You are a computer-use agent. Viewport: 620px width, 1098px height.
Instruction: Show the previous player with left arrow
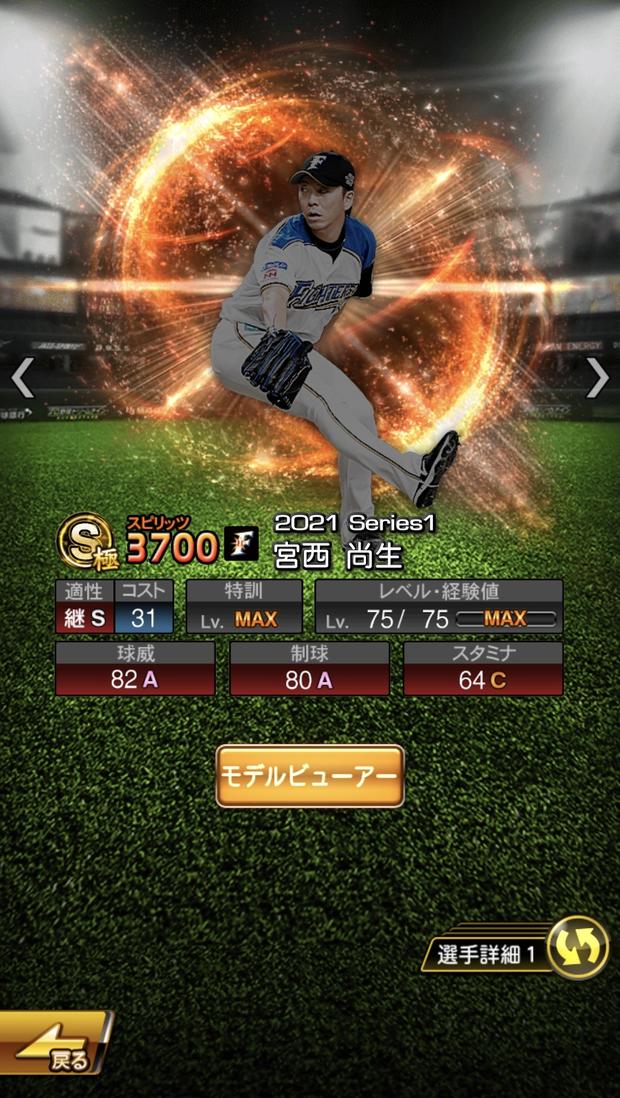tap(23, 377)
